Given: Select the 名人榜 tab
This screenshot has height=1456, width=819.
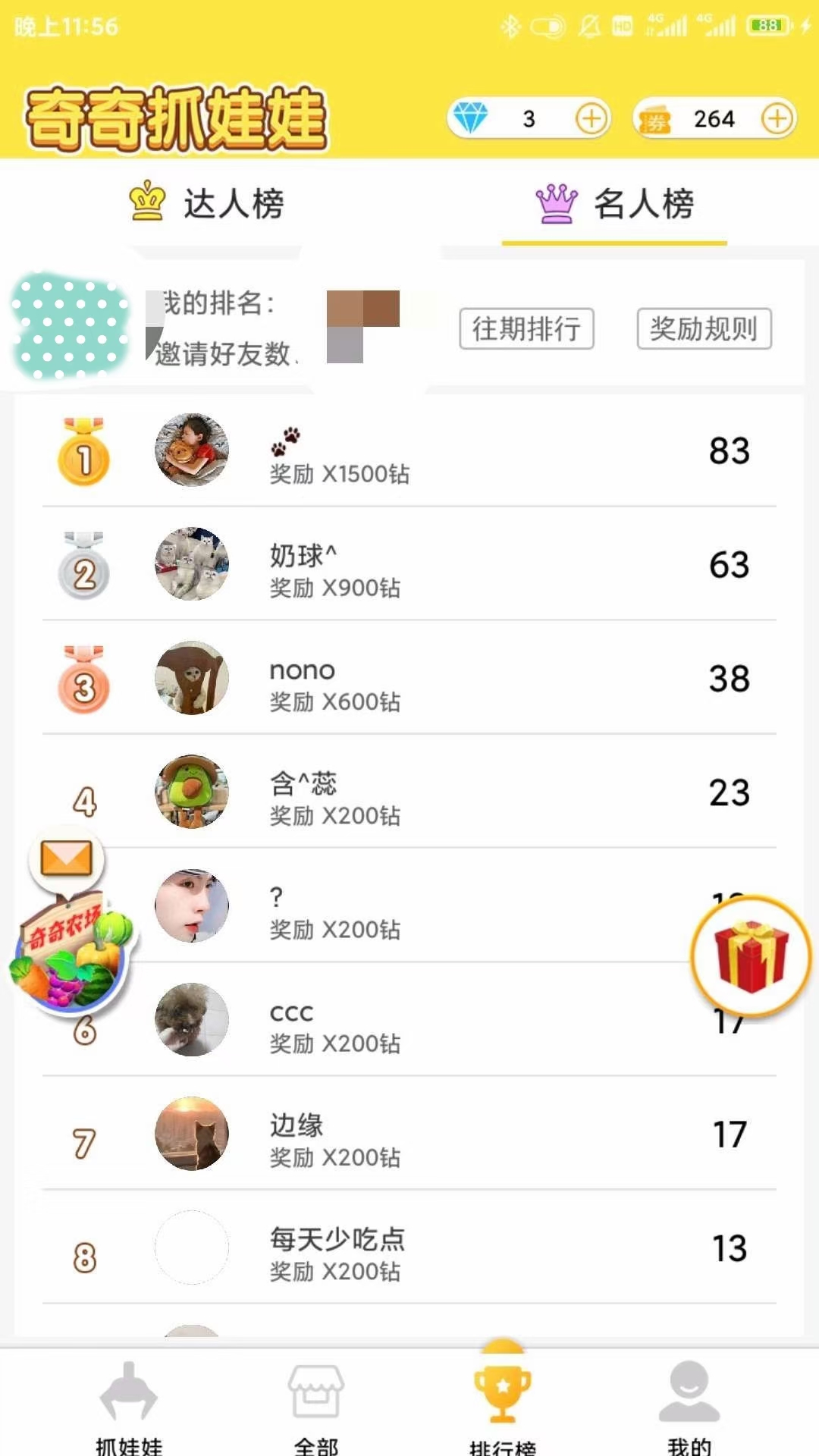Looking at the screenshot, I should 614,203.
